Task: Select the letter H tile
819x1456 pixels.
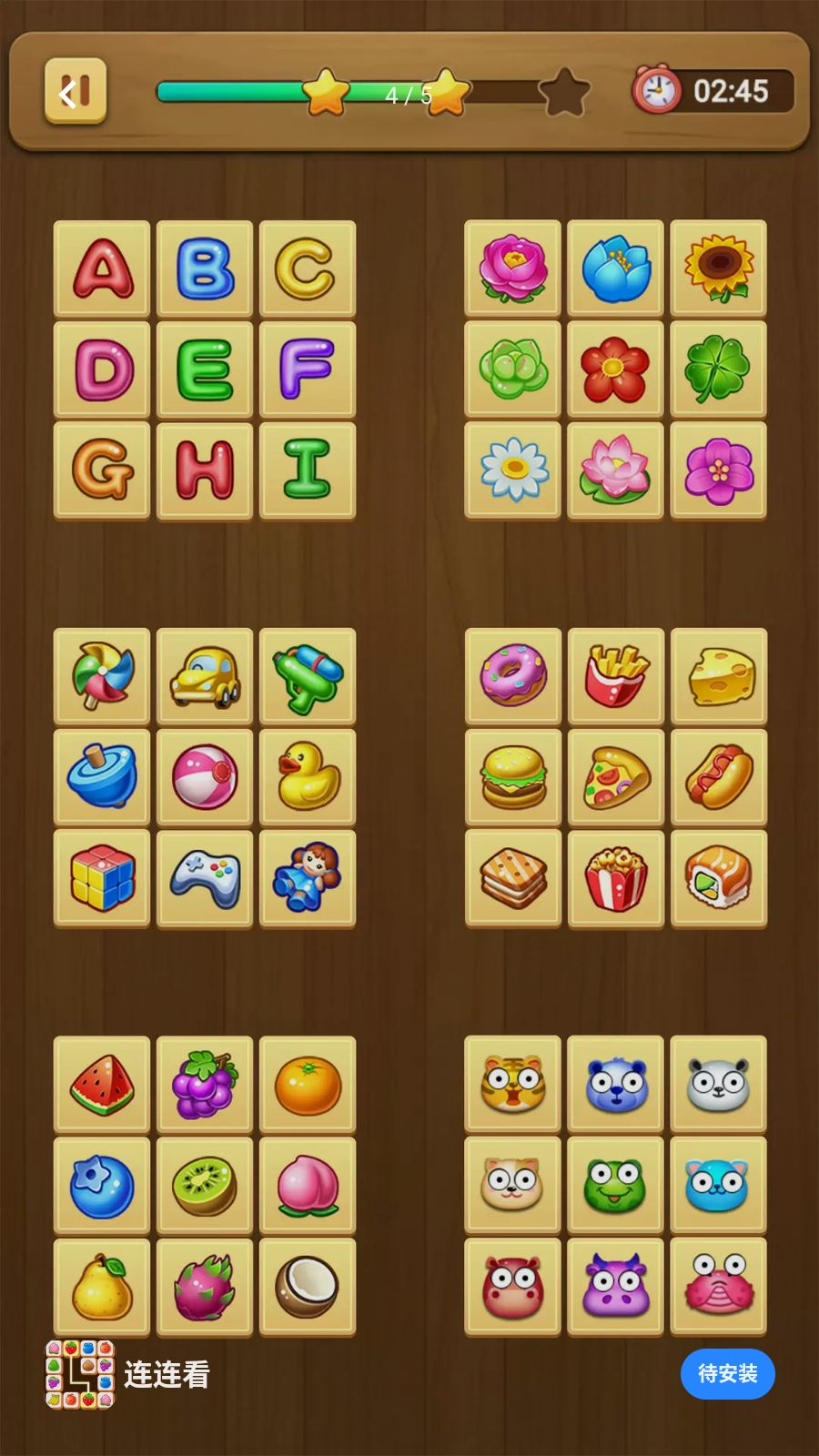Action: (205, 470)
